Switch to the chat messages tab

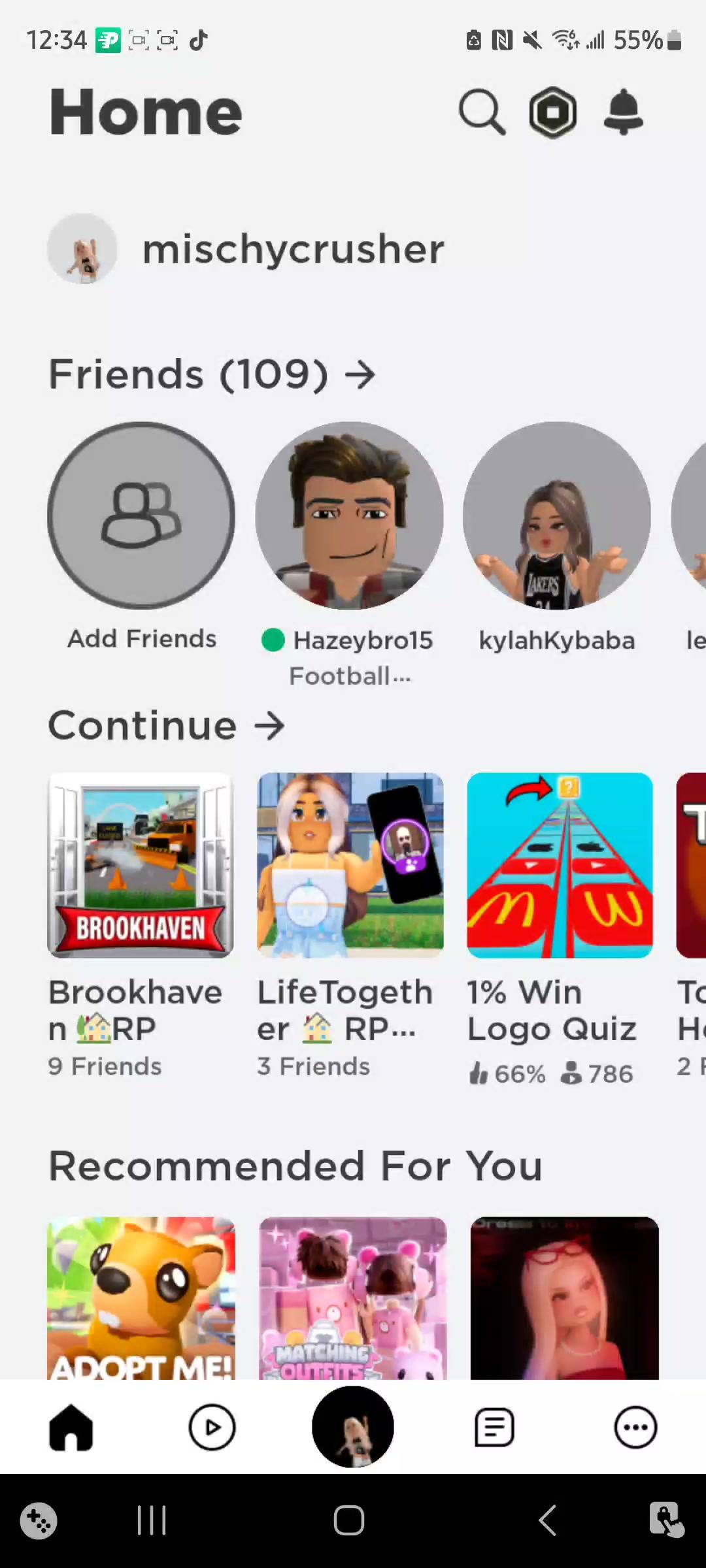click(494, 1428)
